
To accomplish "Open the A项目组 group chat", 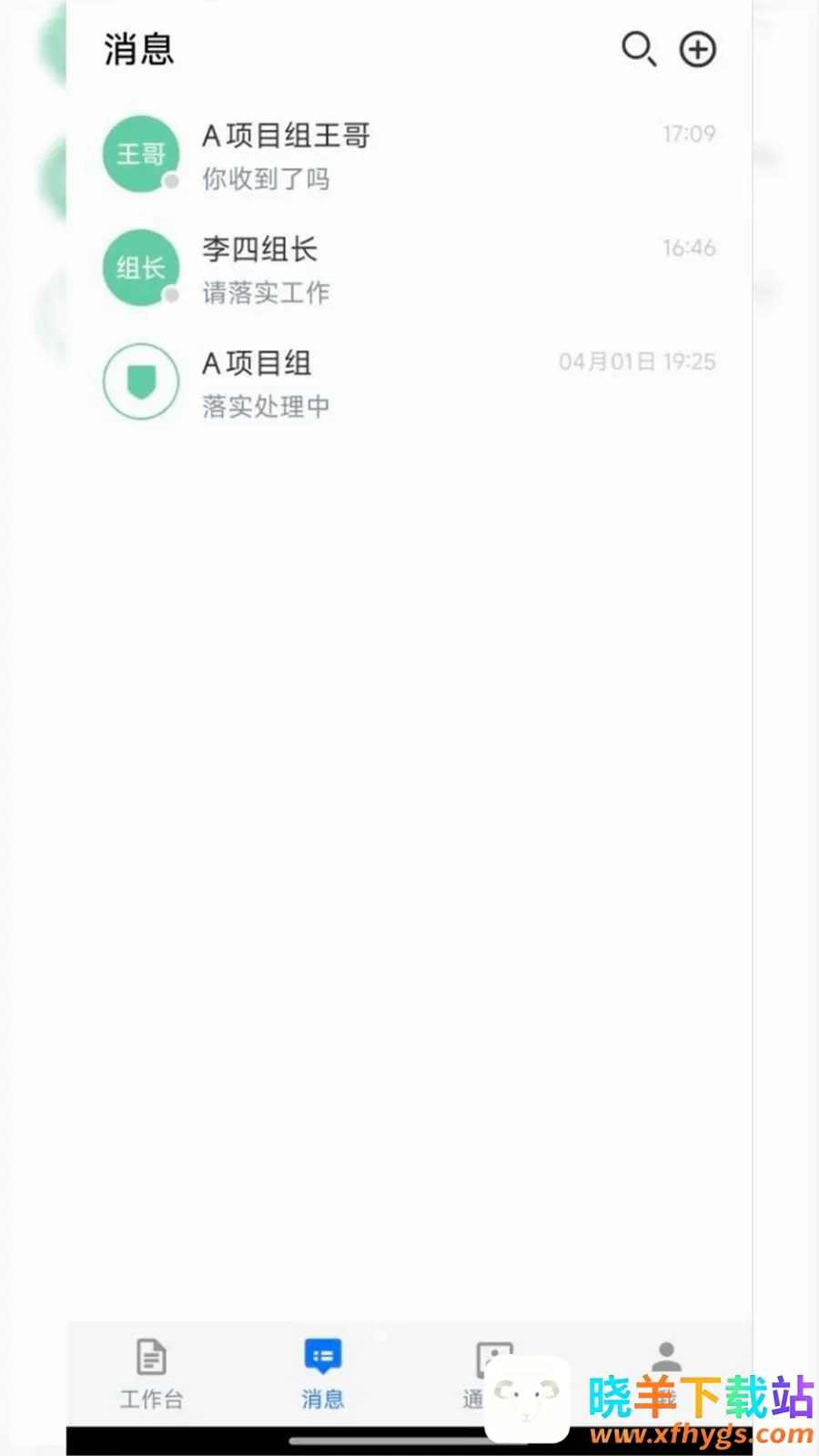I will 409,382.
